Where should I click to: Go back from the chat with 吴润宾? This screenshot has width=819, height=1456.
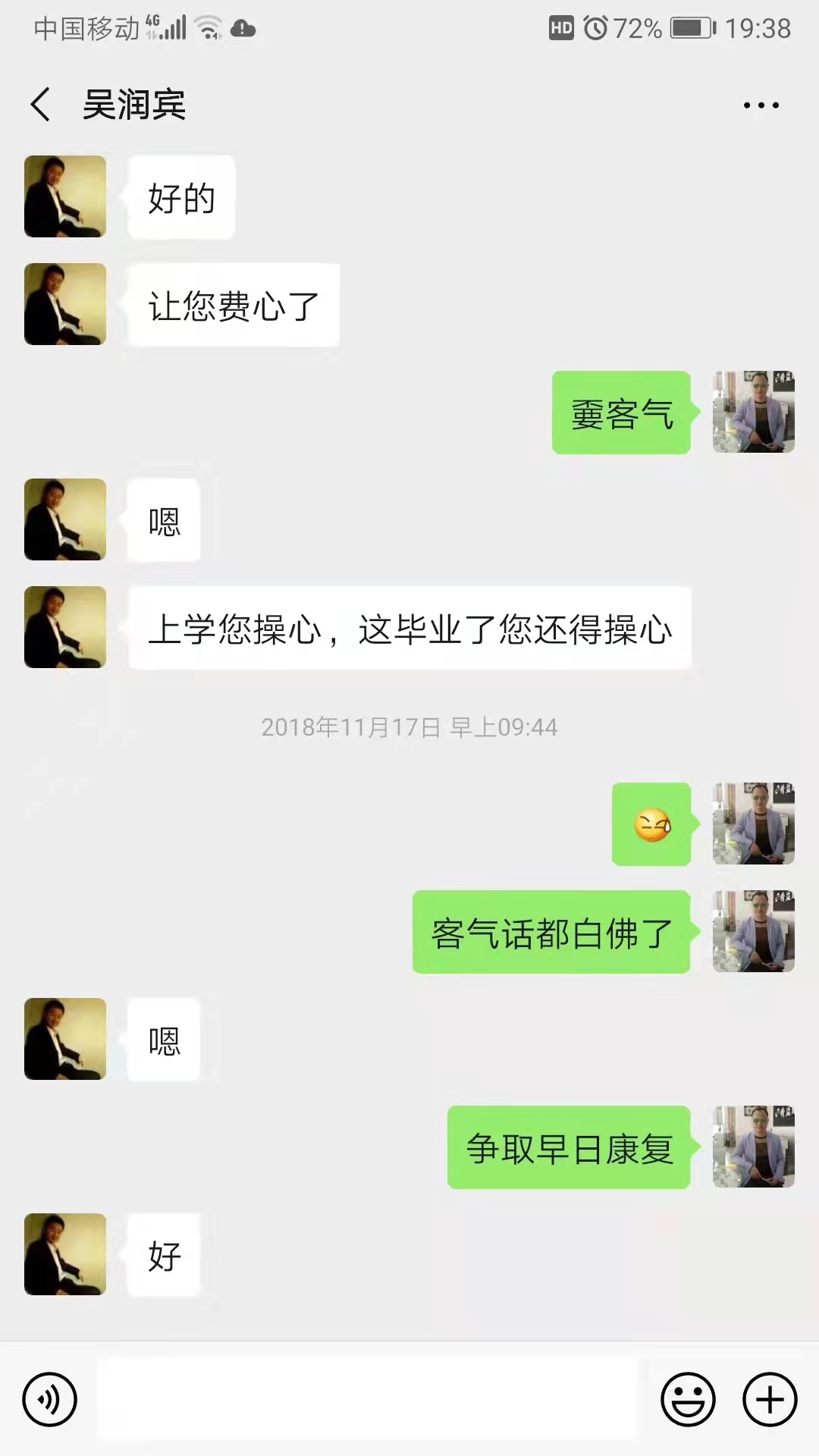pos(41,105)
